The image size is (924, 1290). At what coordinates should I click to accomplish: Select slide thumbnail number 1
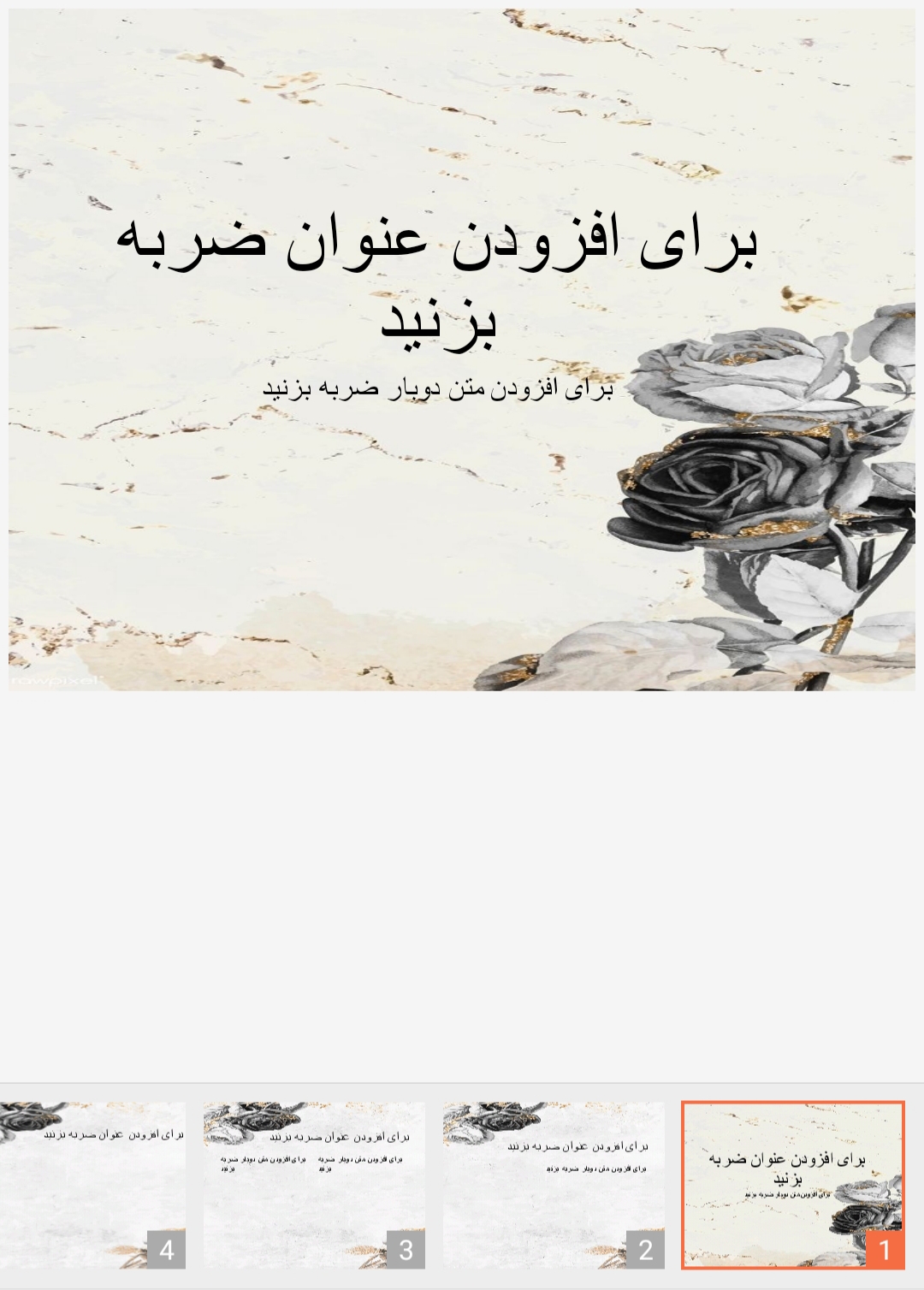click(792, 1185)
